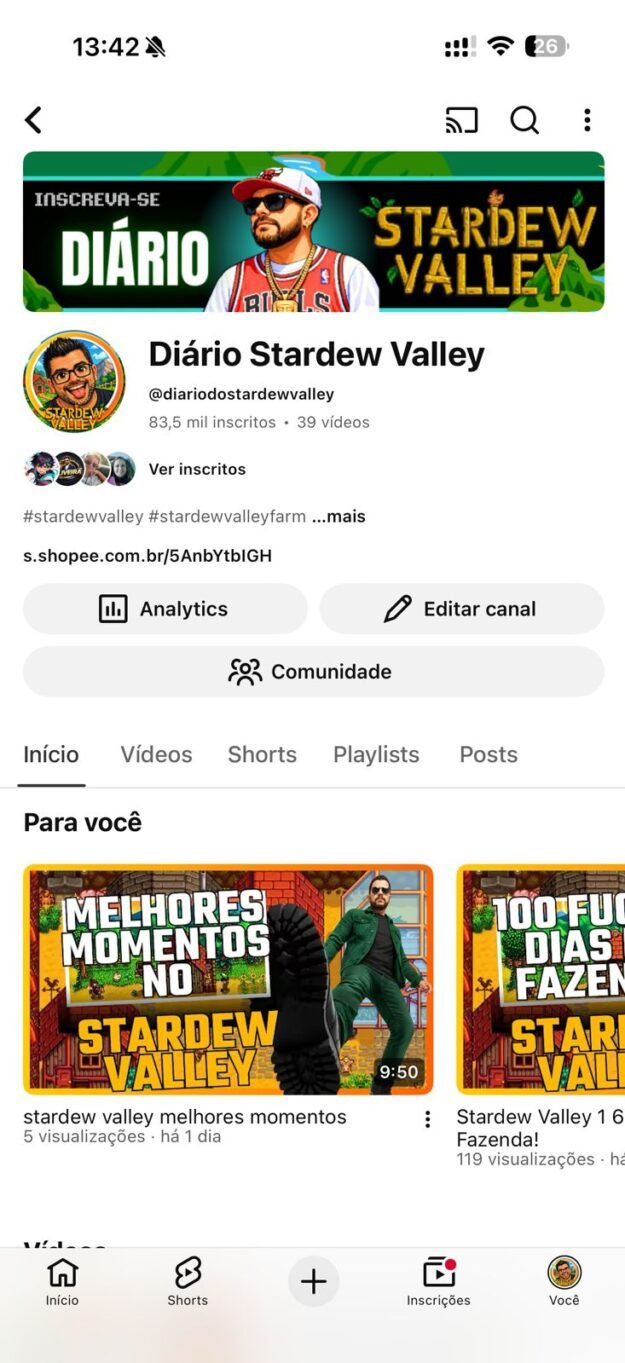Screen dimensions: 625x1363
Task: Play the Melhores Momentos video thumbnail
Action: [x=228, y=979]
